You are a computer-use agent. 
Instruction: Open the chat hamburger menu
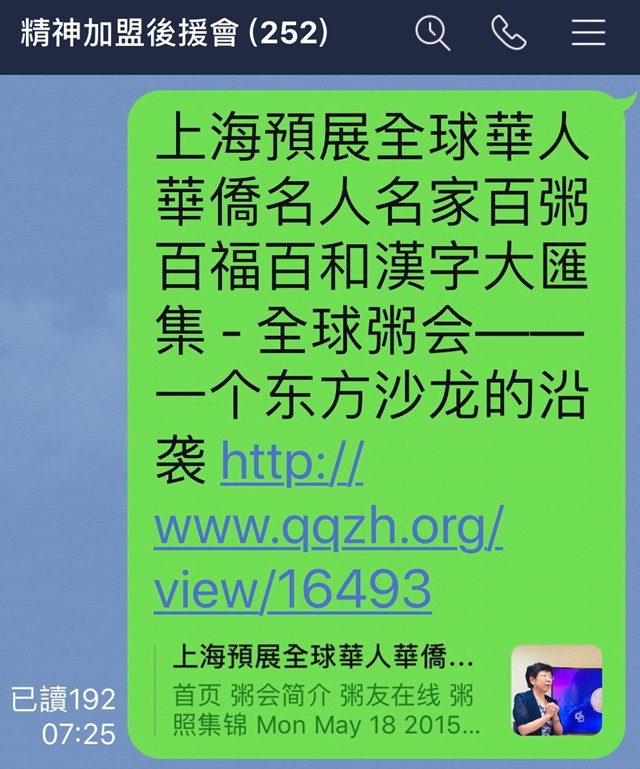(588, 33)
